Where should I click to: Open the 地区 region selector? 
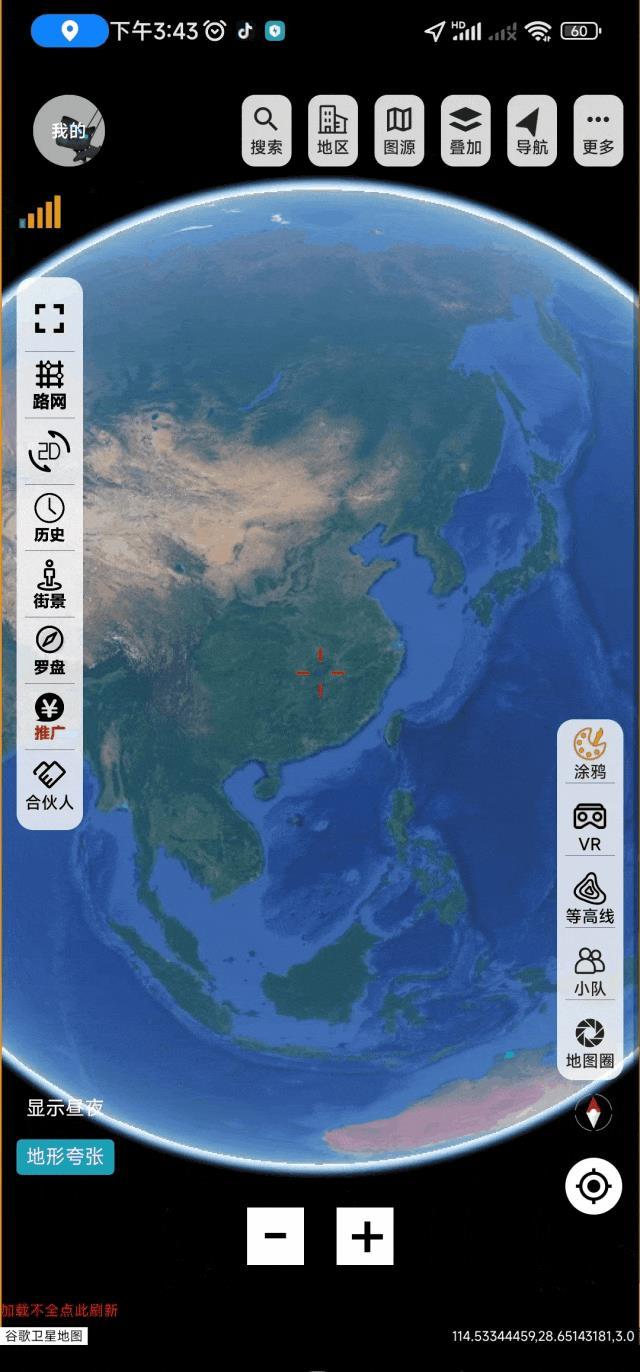coord(333,131)
